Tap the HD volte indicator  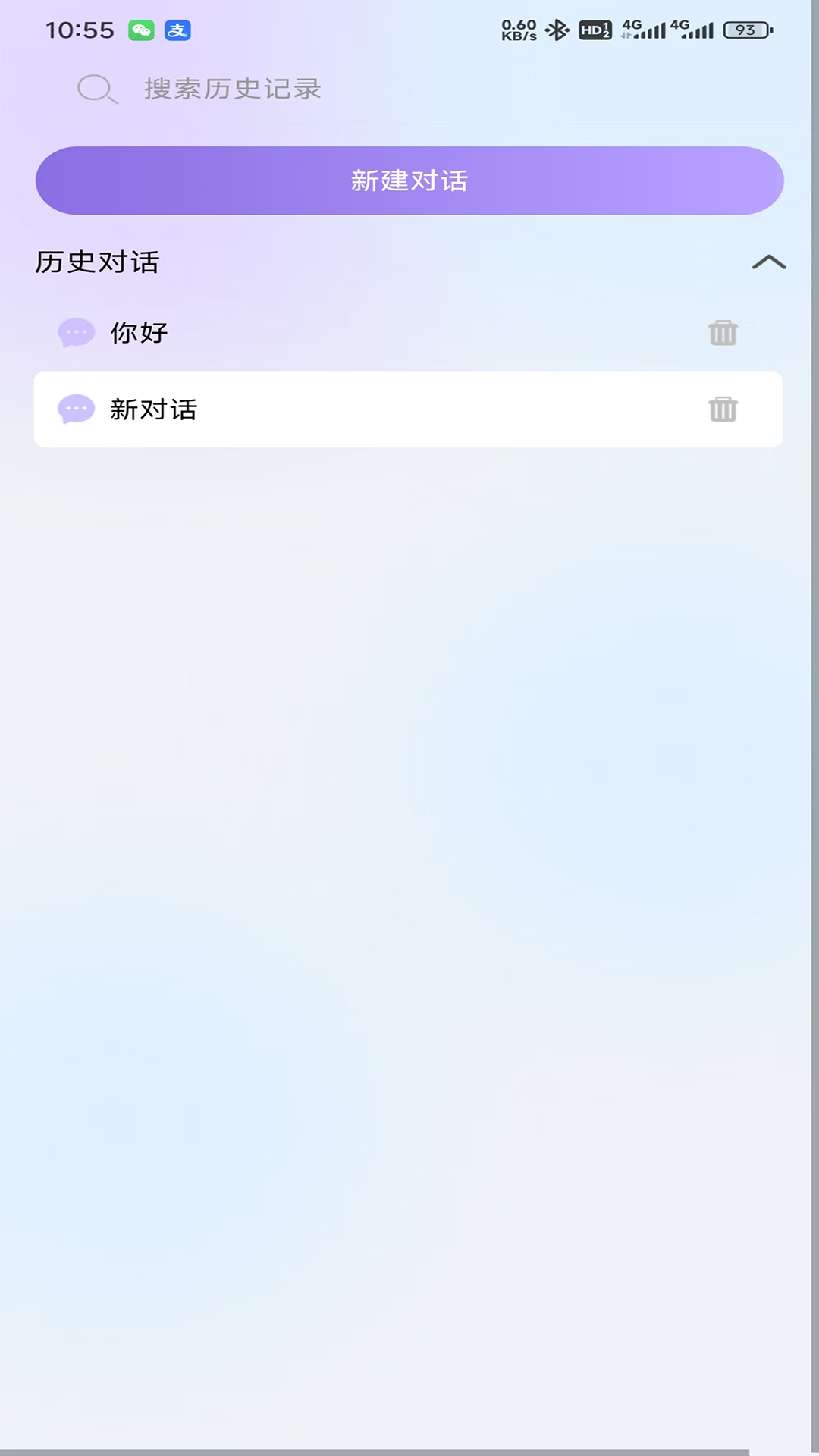[595, 30]
